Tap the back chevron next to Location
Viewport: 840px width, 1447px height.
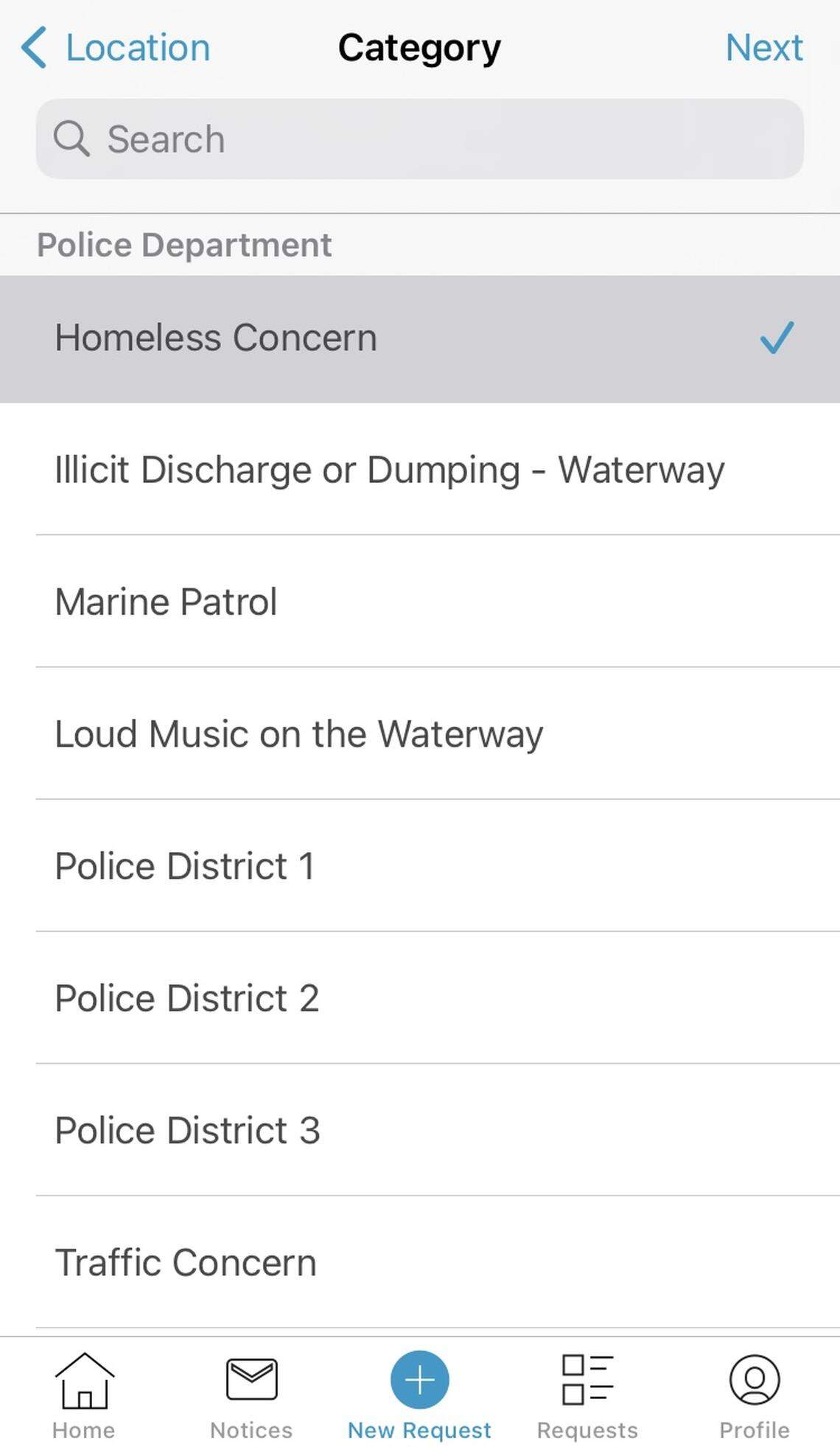(x=32, y=46)
